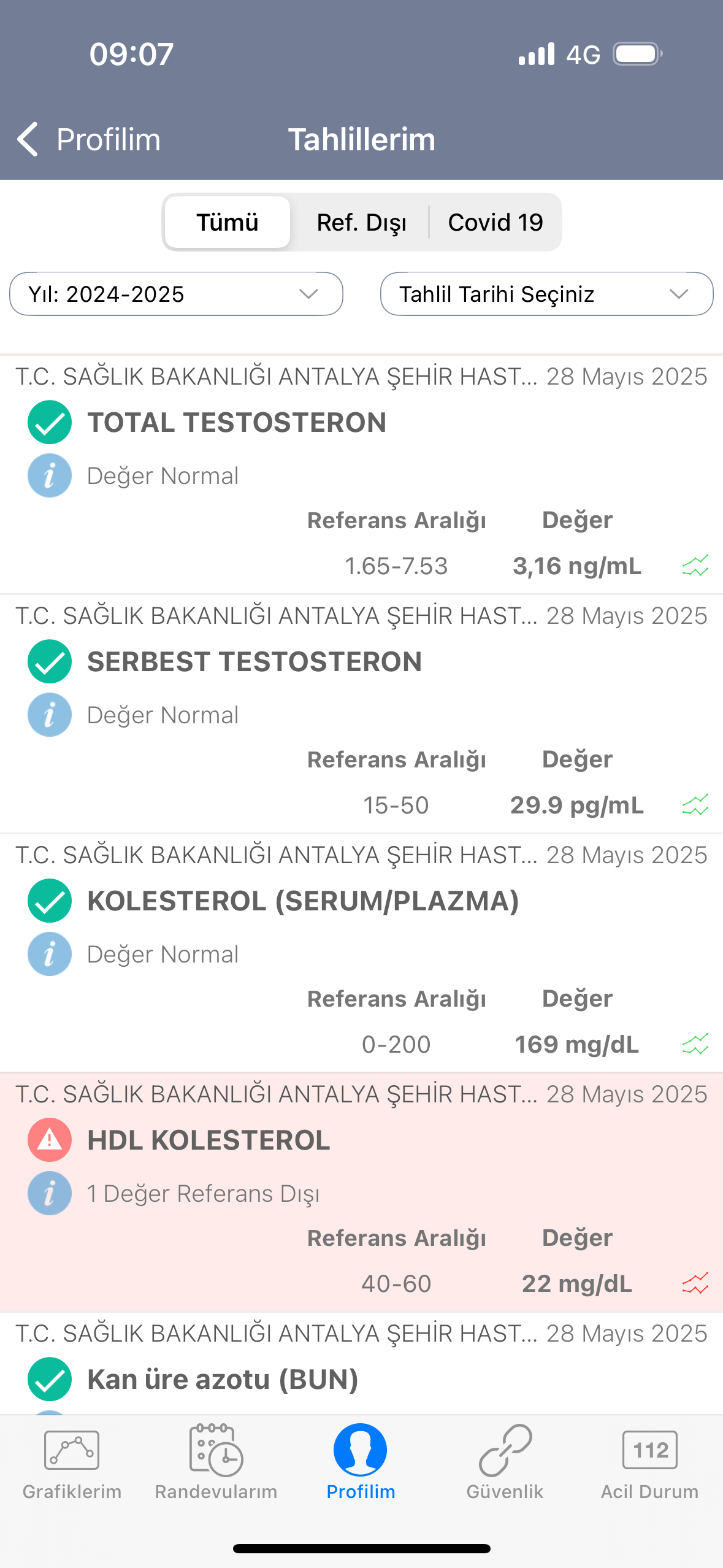Open the Acil Durum 112 tab
Viewport: 723px width, 1568px height.
(x=649, y=1462)
